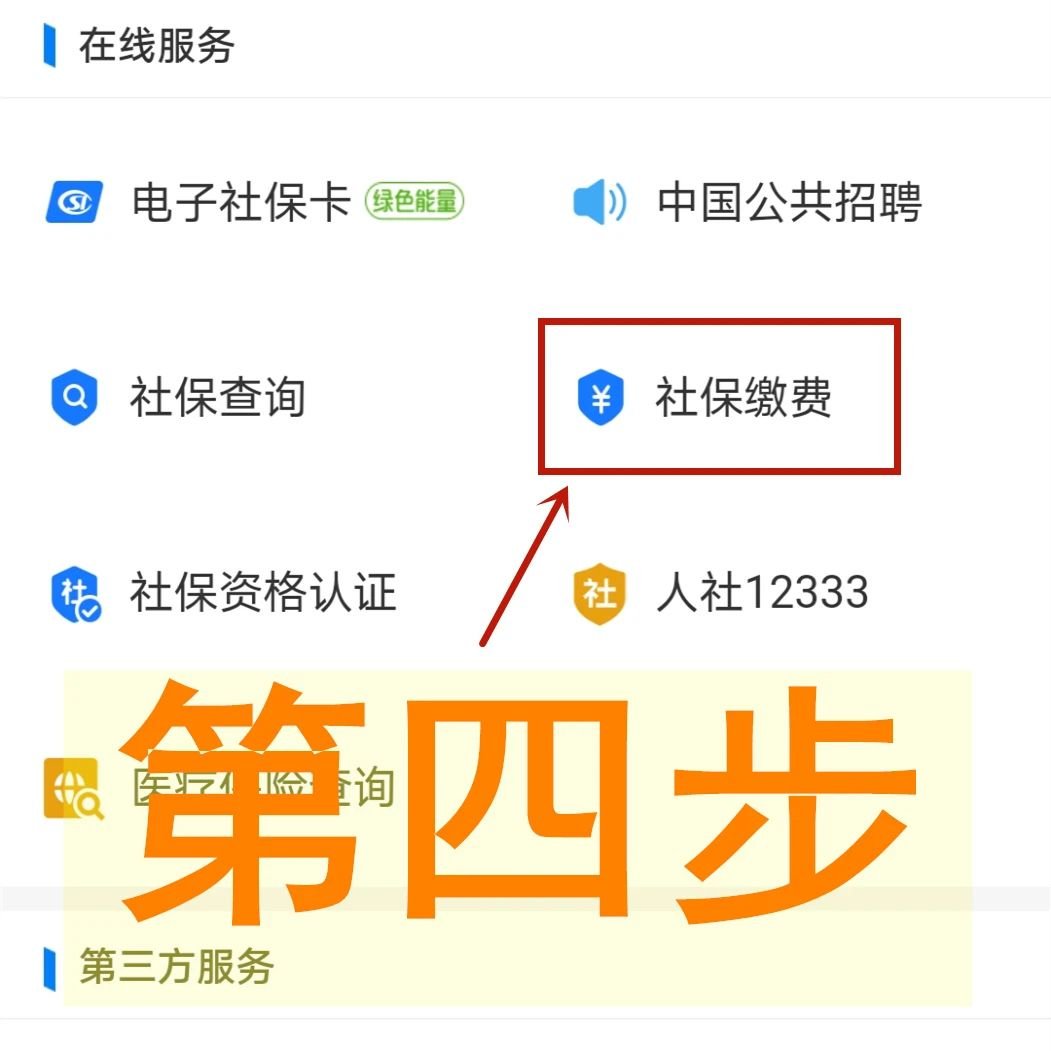Open the 人社12333 service
1051x1051 pixels.
point(761,592)
